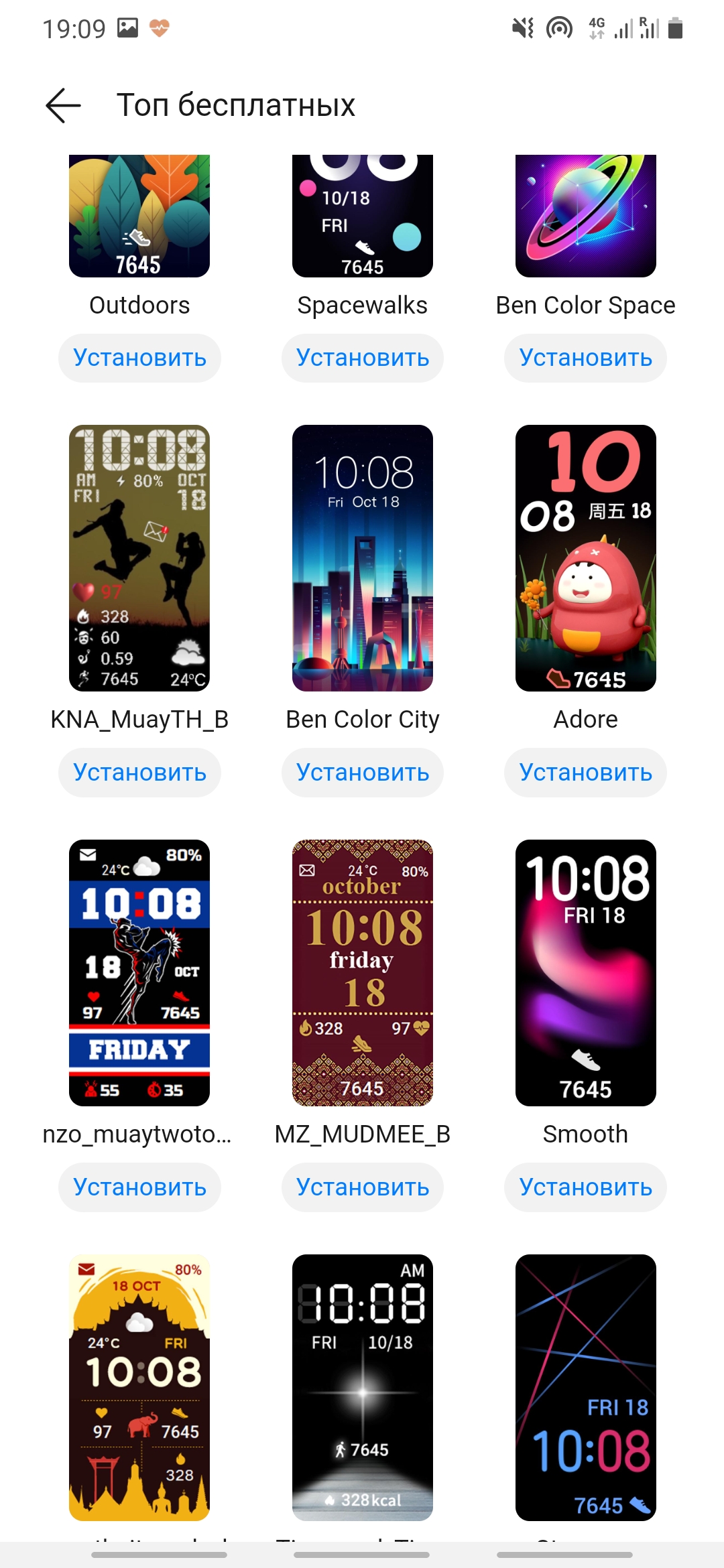The image size is (724, 1568).
Task: Install the Ben Color City watch face
Action: 363,773
